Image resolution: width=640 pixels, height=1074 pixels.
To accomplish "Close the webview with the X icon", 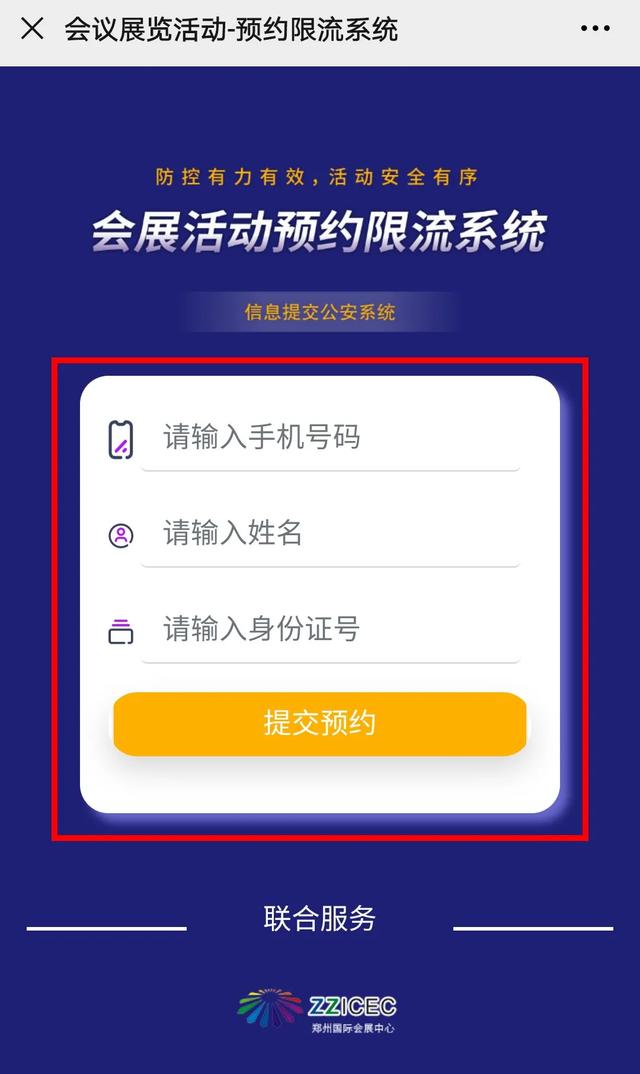I will pos(32,28).
